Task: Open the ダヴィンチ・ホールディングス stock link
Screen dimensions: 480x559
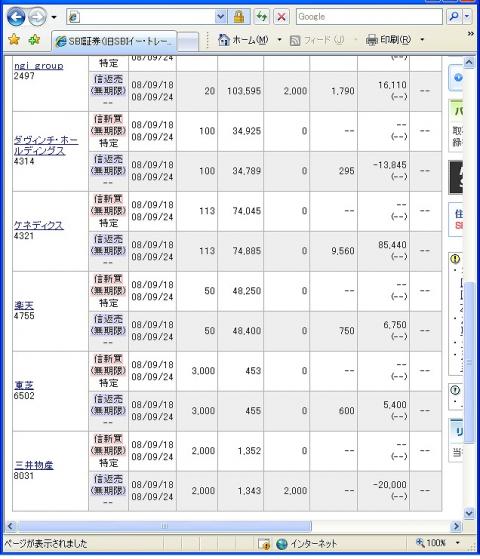Action: pyautogui.click(x=46, y=145)
